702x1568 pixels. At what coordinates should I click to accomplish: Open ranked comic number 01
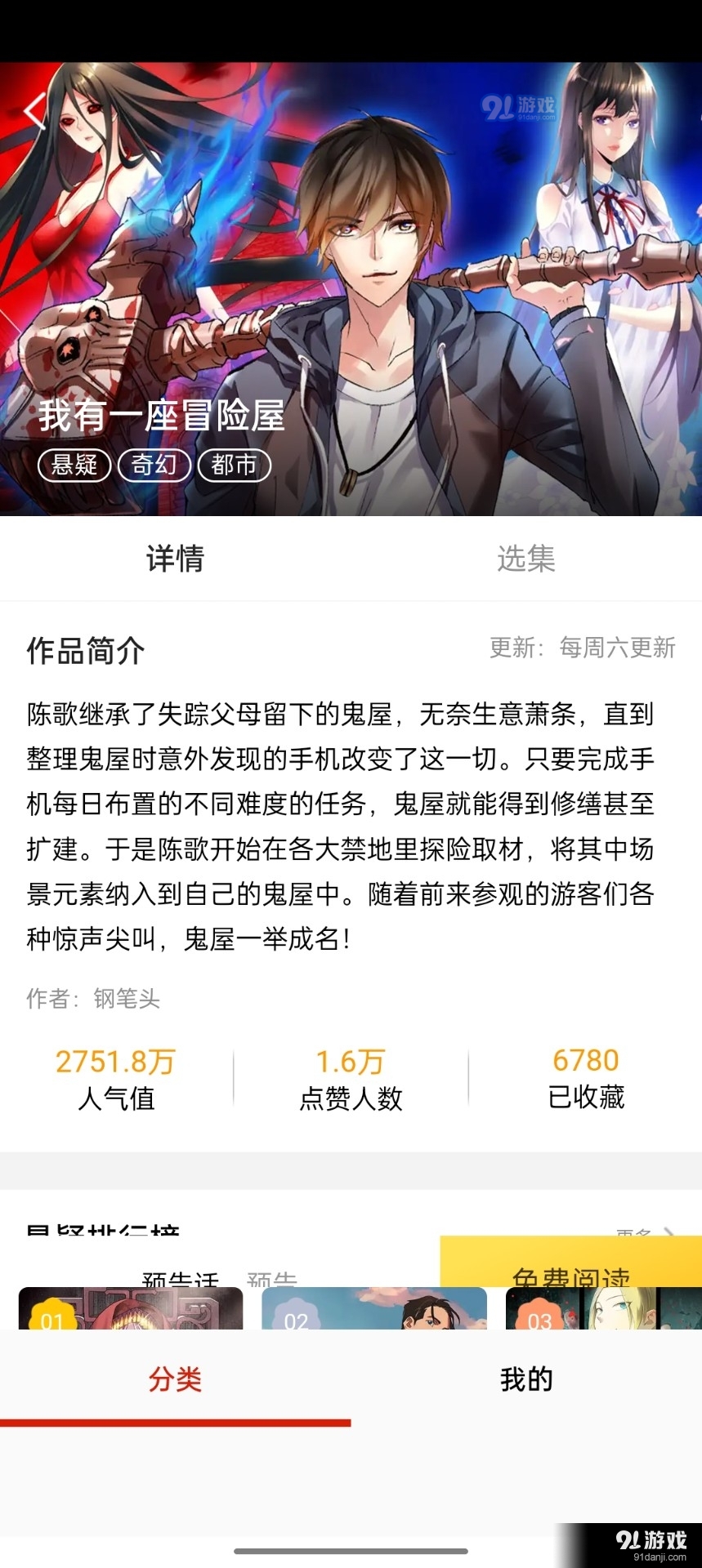131,1308
